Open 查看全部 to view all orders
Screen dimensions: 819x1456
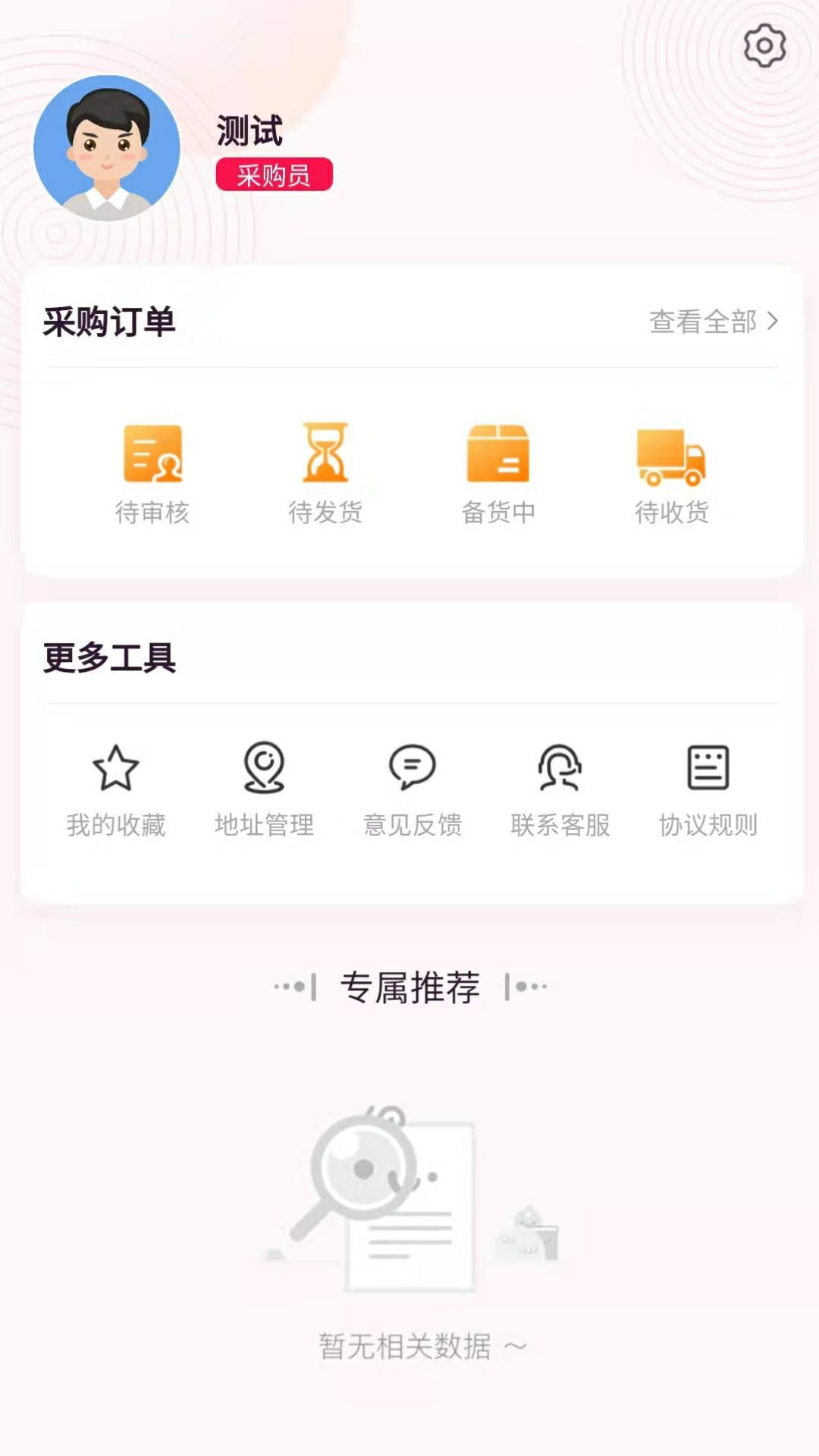pyautogui.click(x=701, y=322)
